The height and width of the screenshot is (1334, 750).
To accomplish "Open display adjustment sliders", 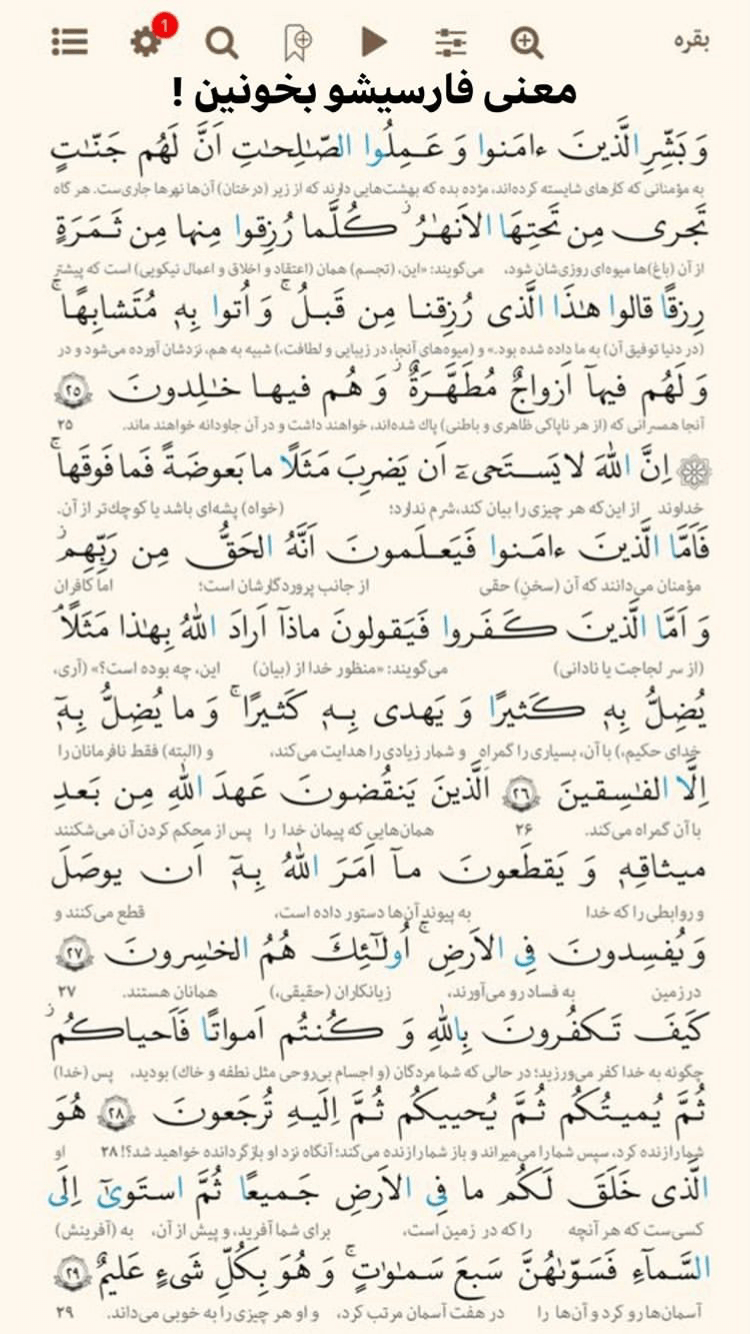I will click(x=451, y=42).
